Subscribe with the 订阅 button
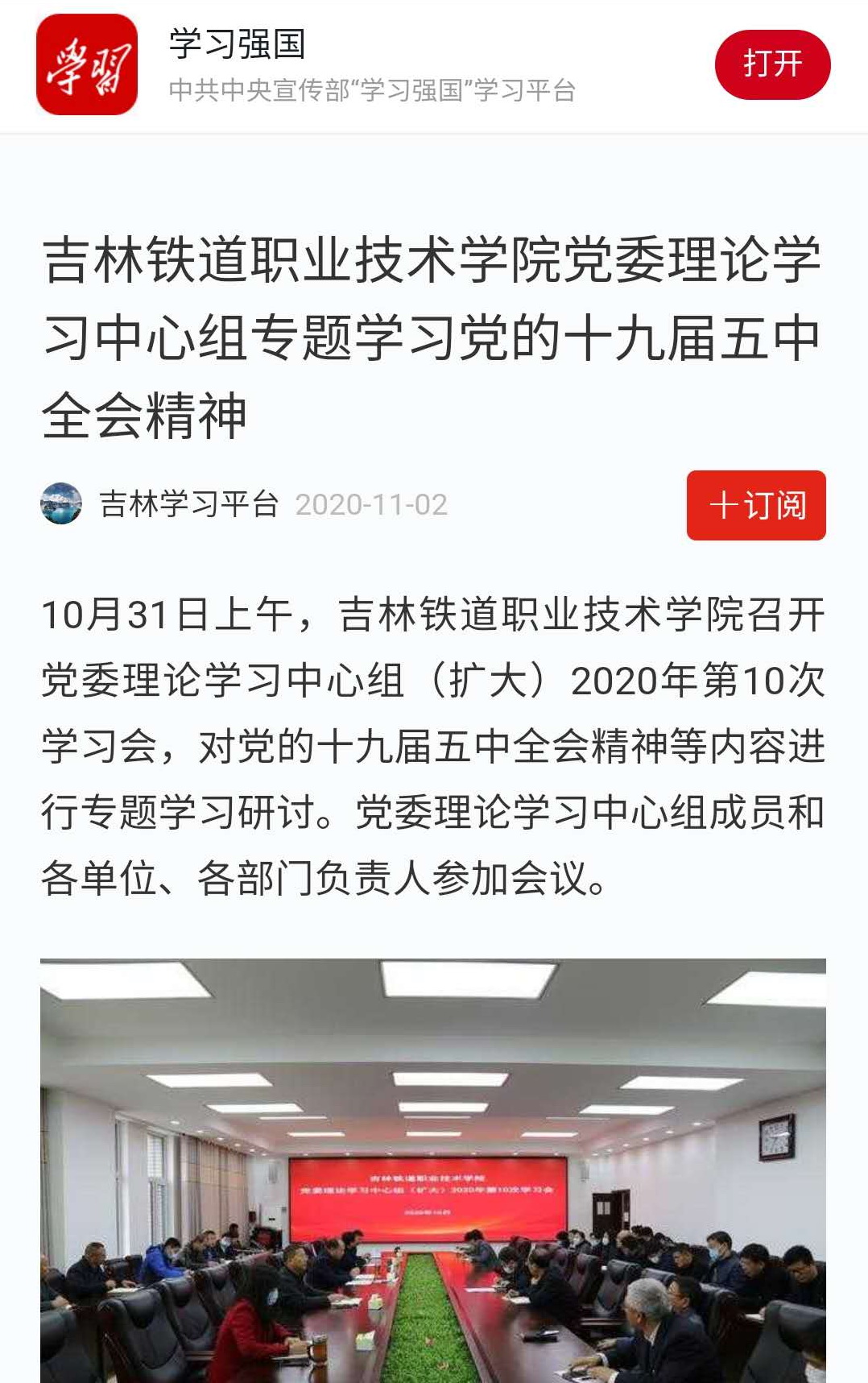This screenshot has height=1383, width=868. [x=755, y=505]
